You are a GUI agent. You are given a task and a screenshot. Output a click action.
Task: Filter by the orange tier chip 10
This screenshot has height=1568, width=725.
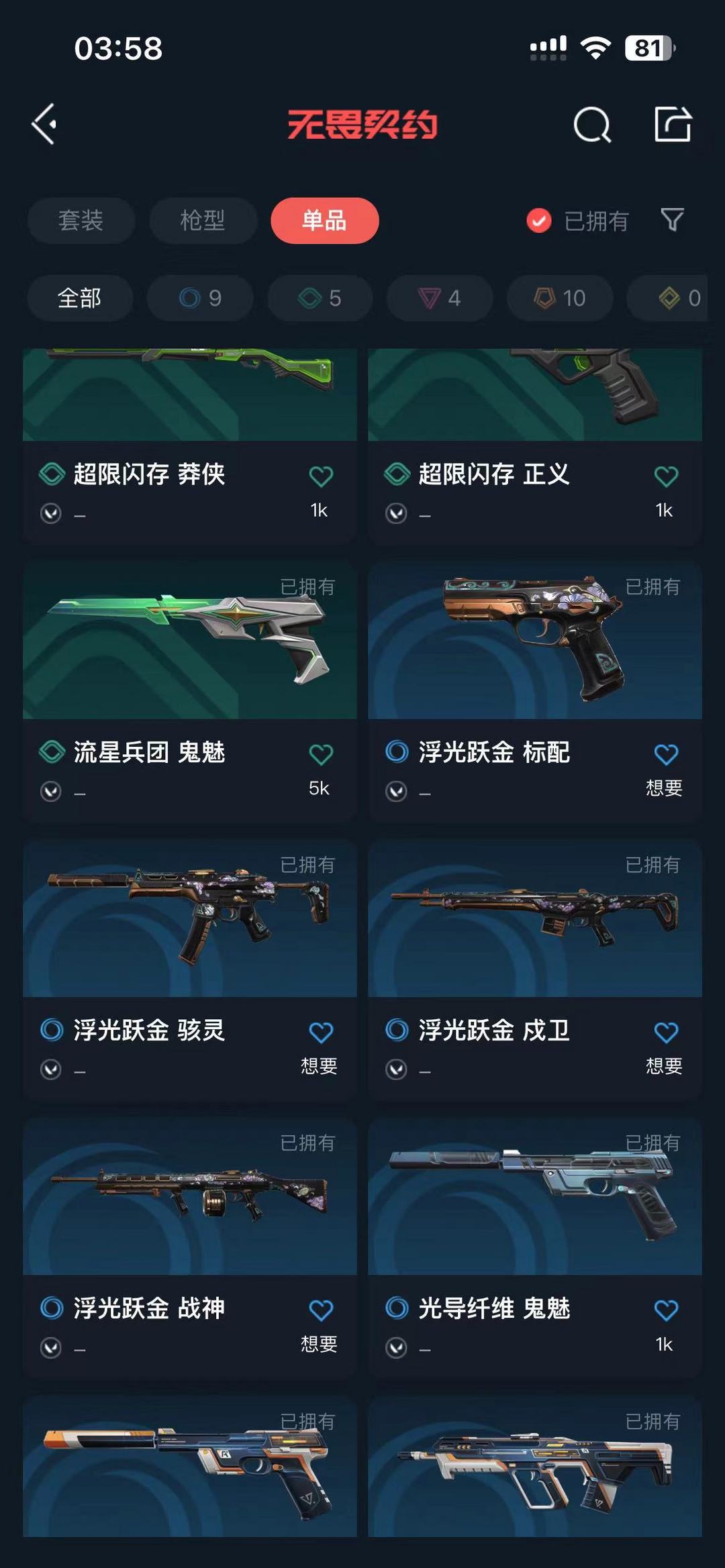[560, 298]
